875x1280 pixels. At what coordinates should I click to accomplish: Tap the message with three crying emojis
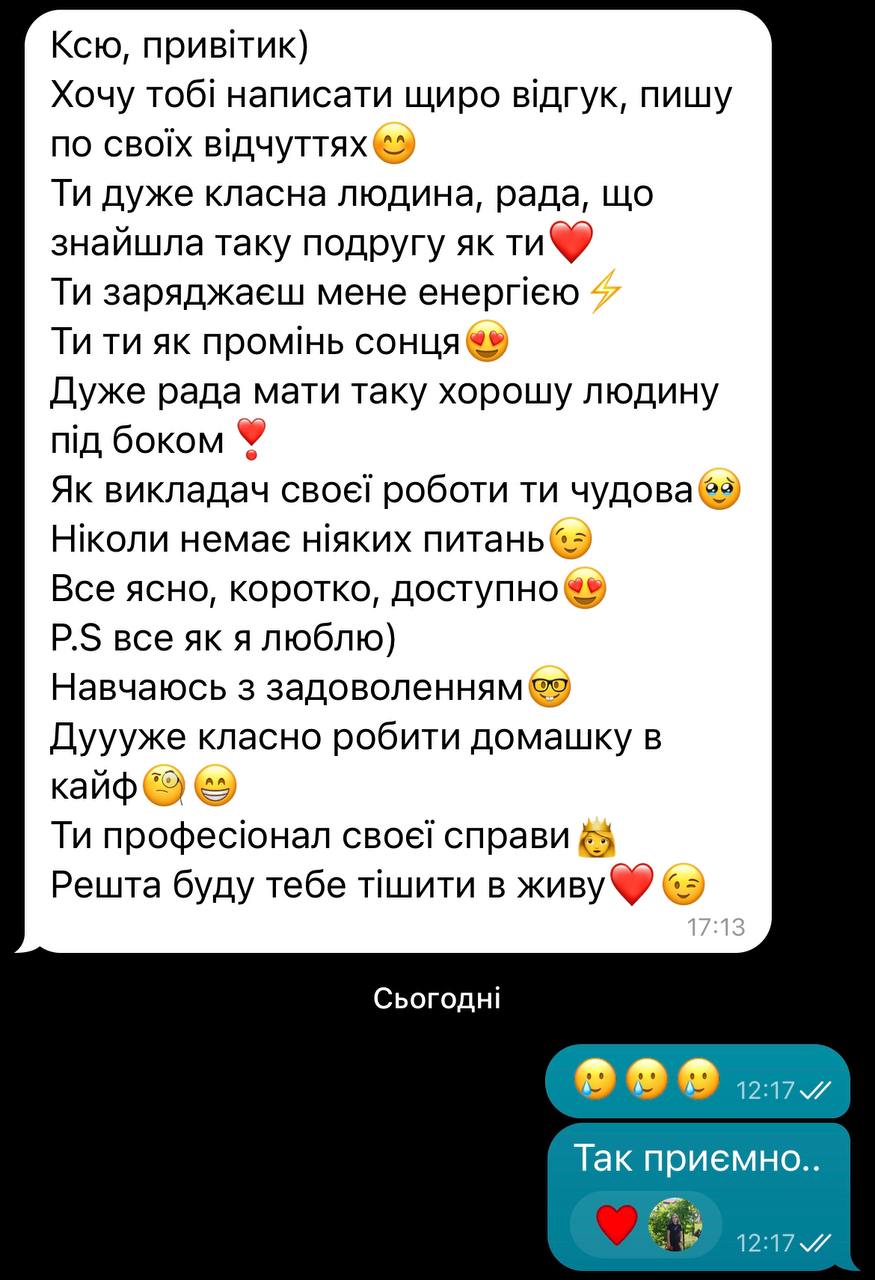tap(695, 1081)
